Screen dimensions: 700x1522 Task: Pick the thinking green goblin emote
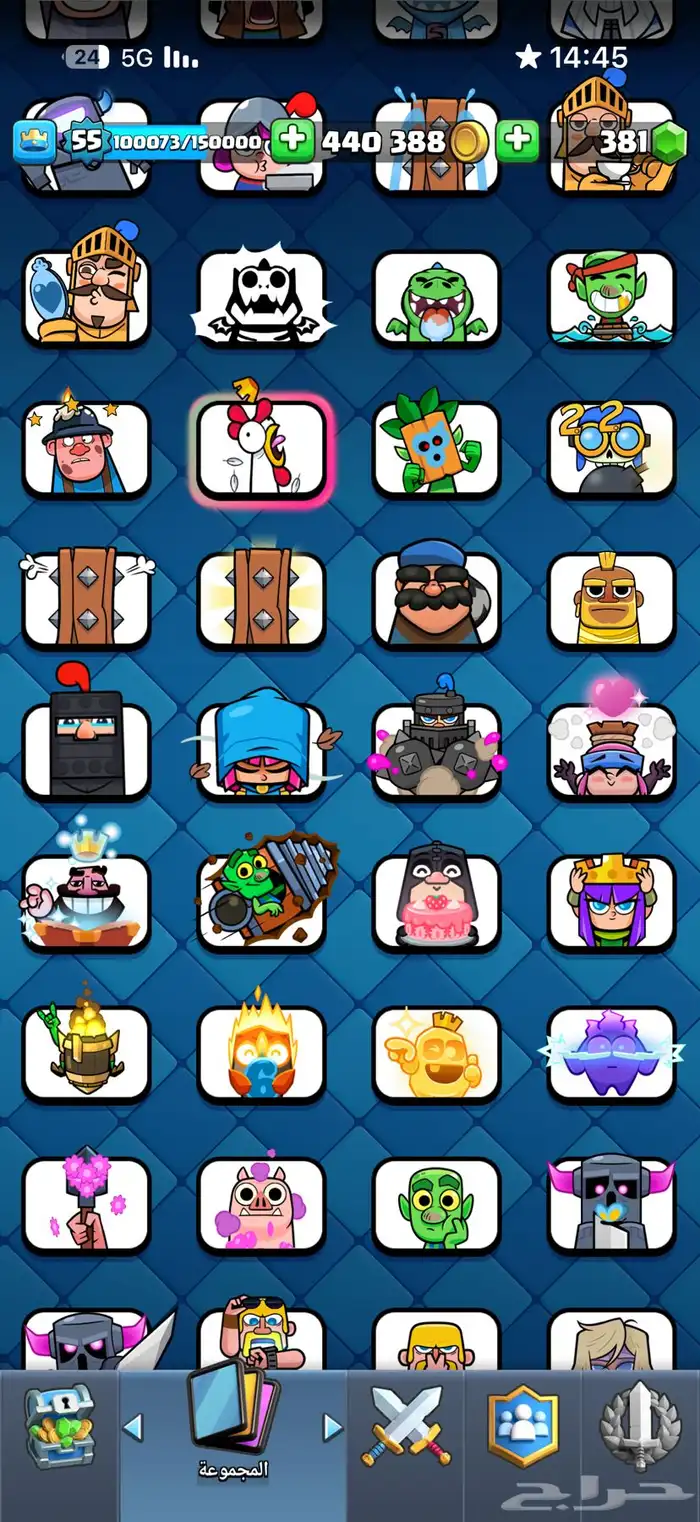[x=436, y=1203]
